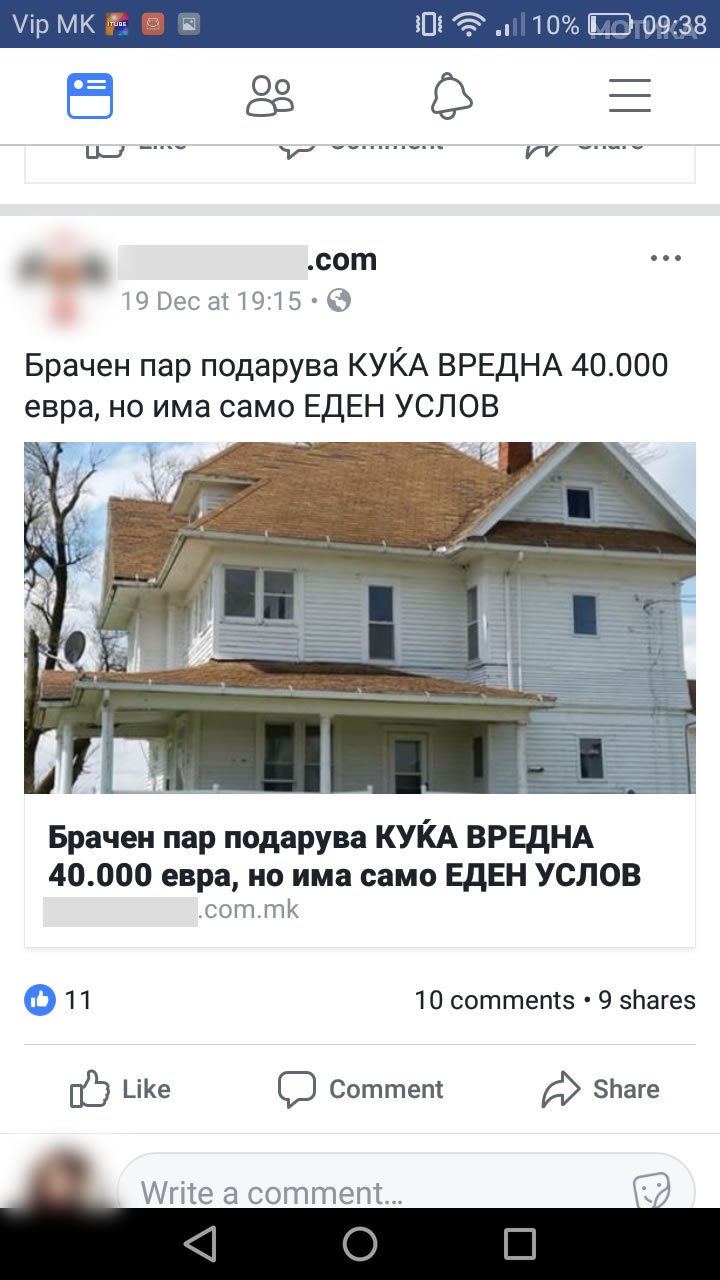Viewport: 720px width, 1280px height.
Task: Open the hamburger menu tab
Action: point(630,96)
